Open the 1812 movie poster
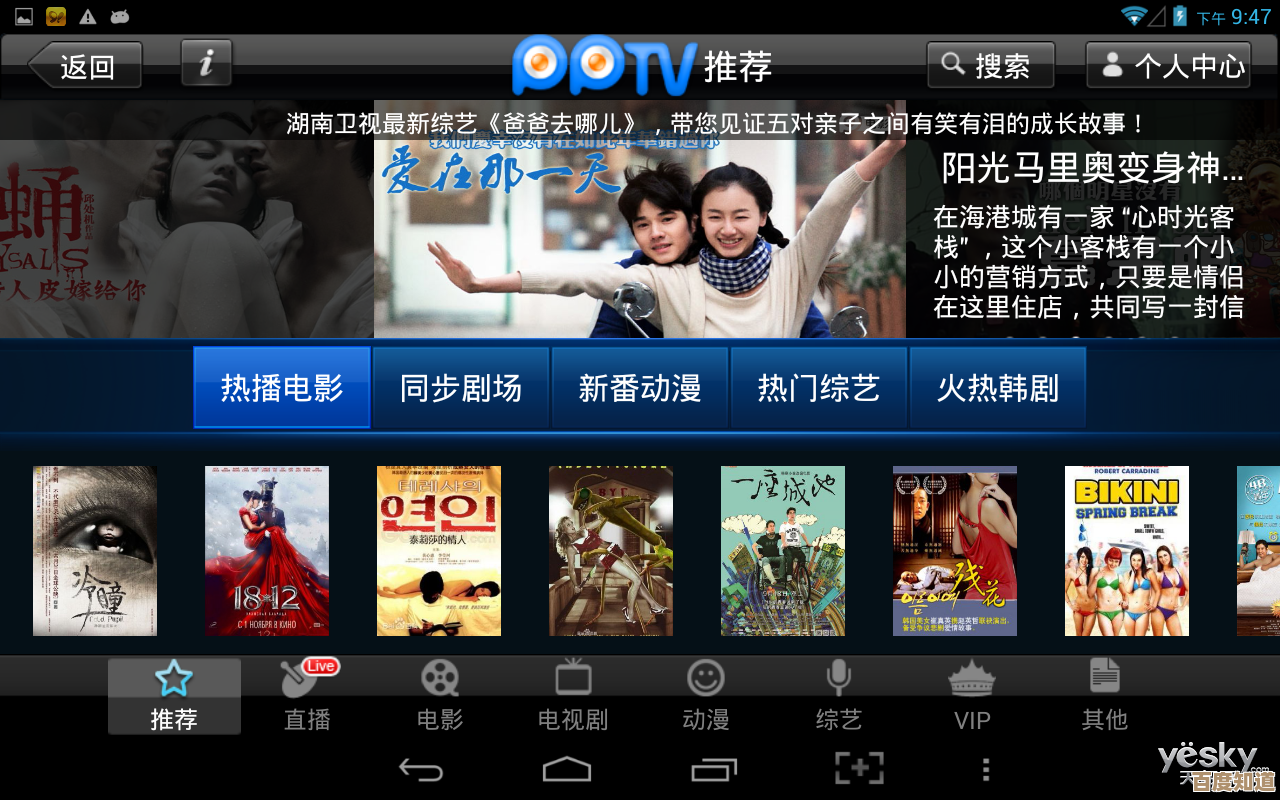 click(x=267, y=550)
